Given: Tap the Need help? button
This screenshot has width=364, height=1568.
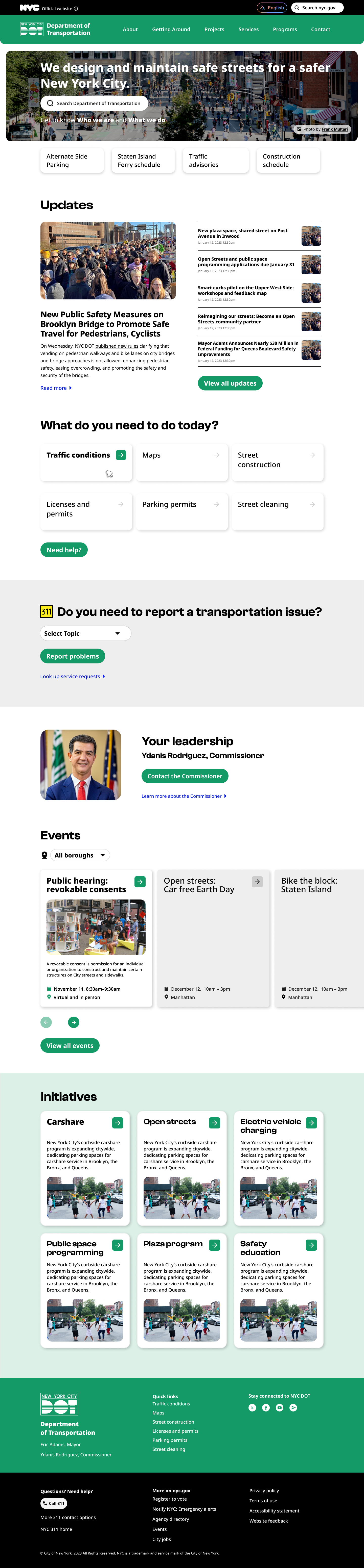Looking at the screenshot, I should [64, 550].
